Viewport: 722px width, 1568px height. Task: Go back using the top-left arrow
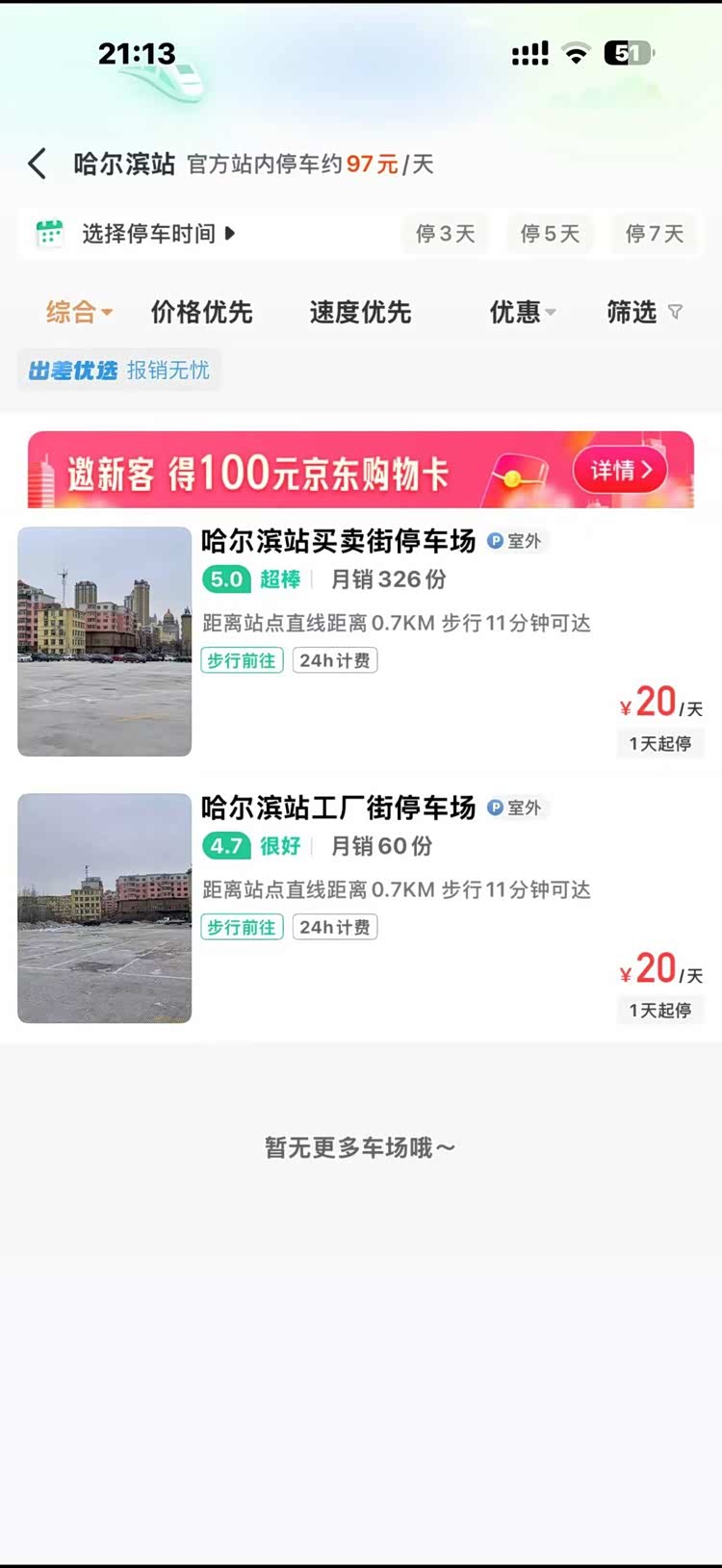pos(38,164)
